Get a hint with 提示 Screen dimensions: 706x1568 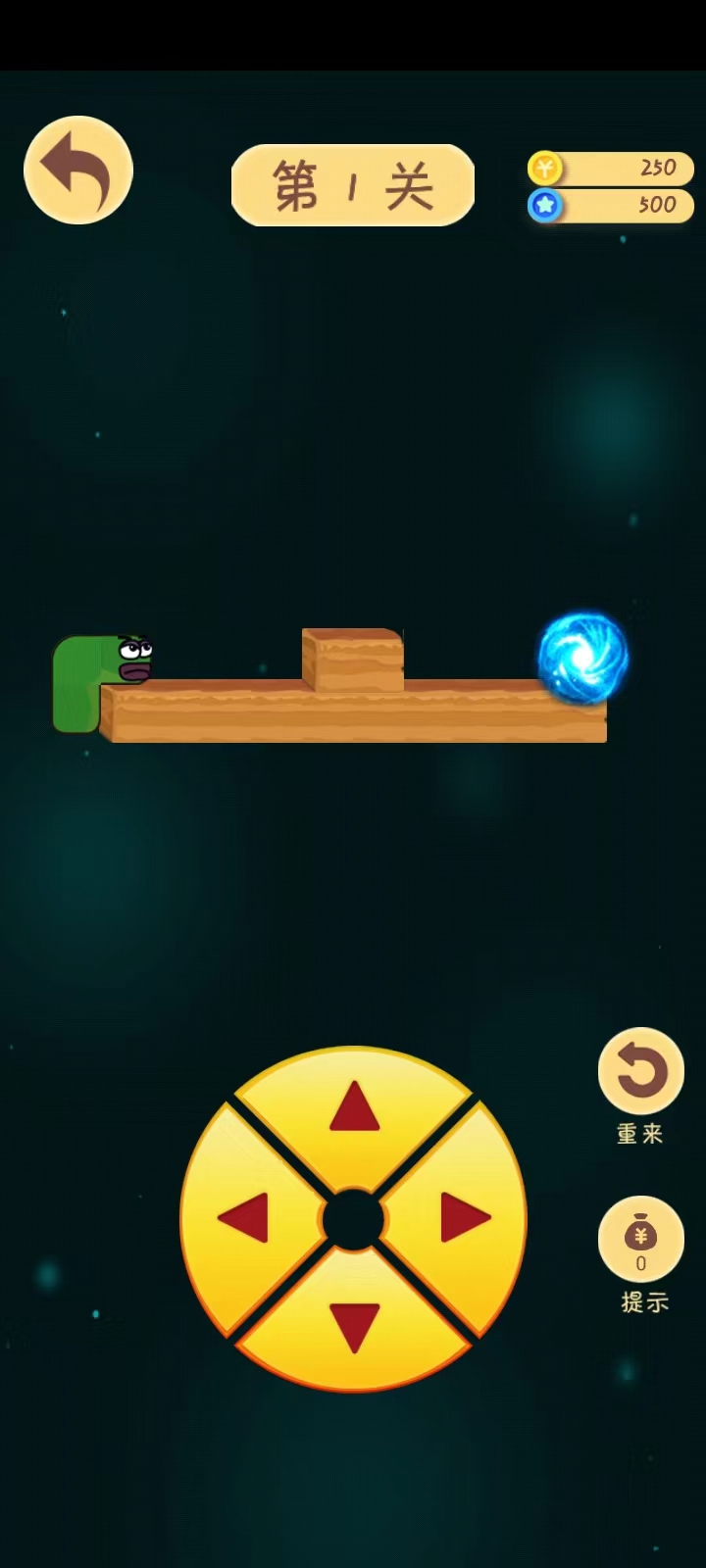(x=640, y=1239)
